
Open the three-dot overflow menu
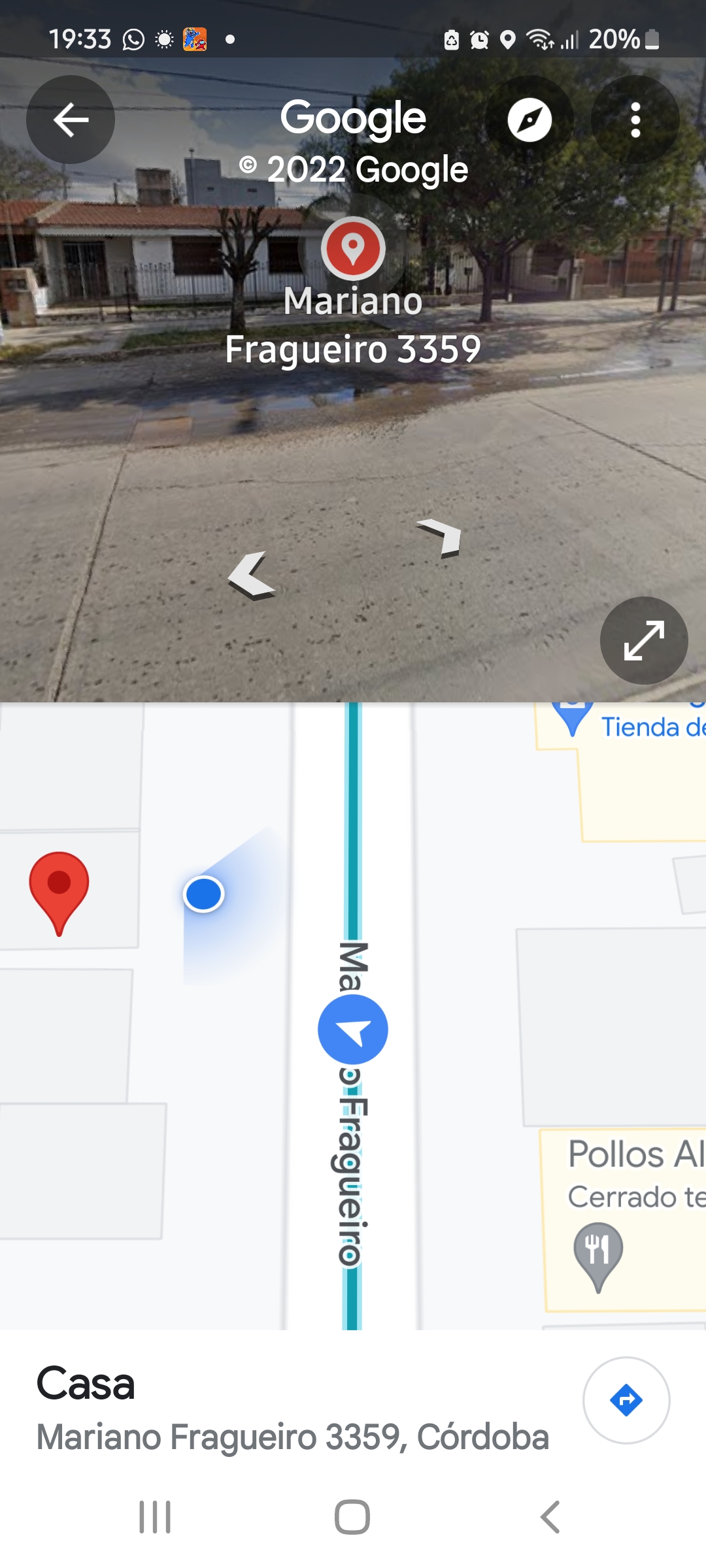coord(635,120)
